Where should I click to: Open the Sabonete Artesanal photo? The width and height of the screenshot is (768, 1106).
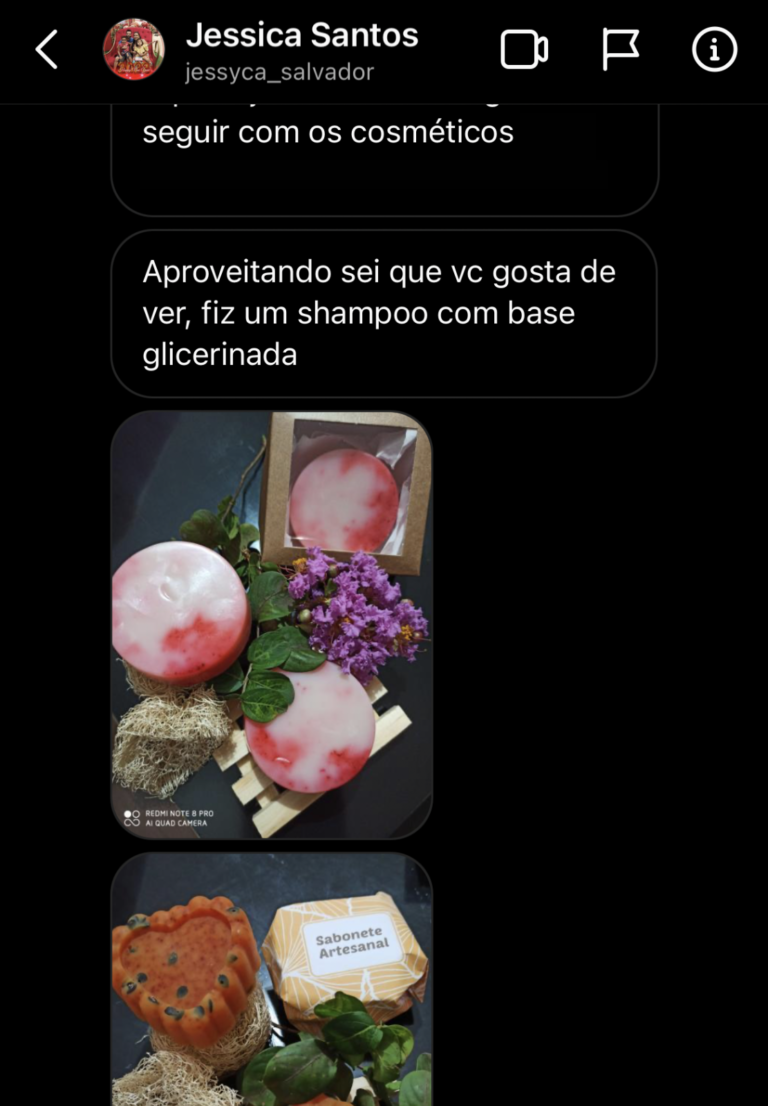(x=272, y=980)
